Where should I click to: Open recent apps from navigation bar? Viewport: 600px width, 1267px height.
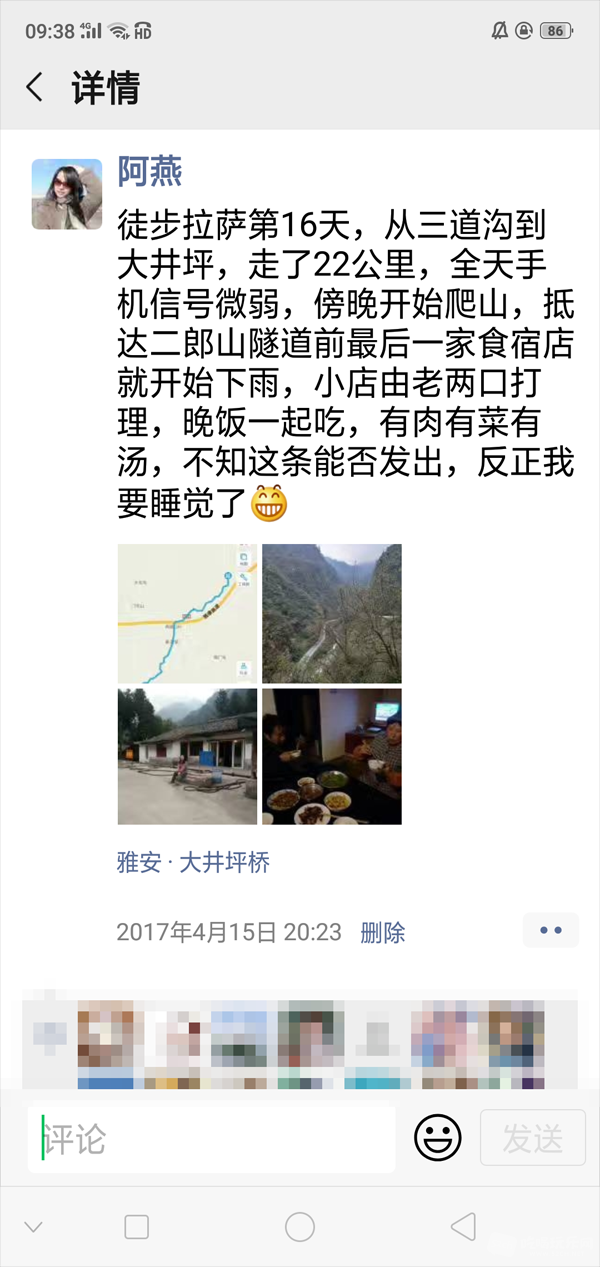tap(136, 1227)
